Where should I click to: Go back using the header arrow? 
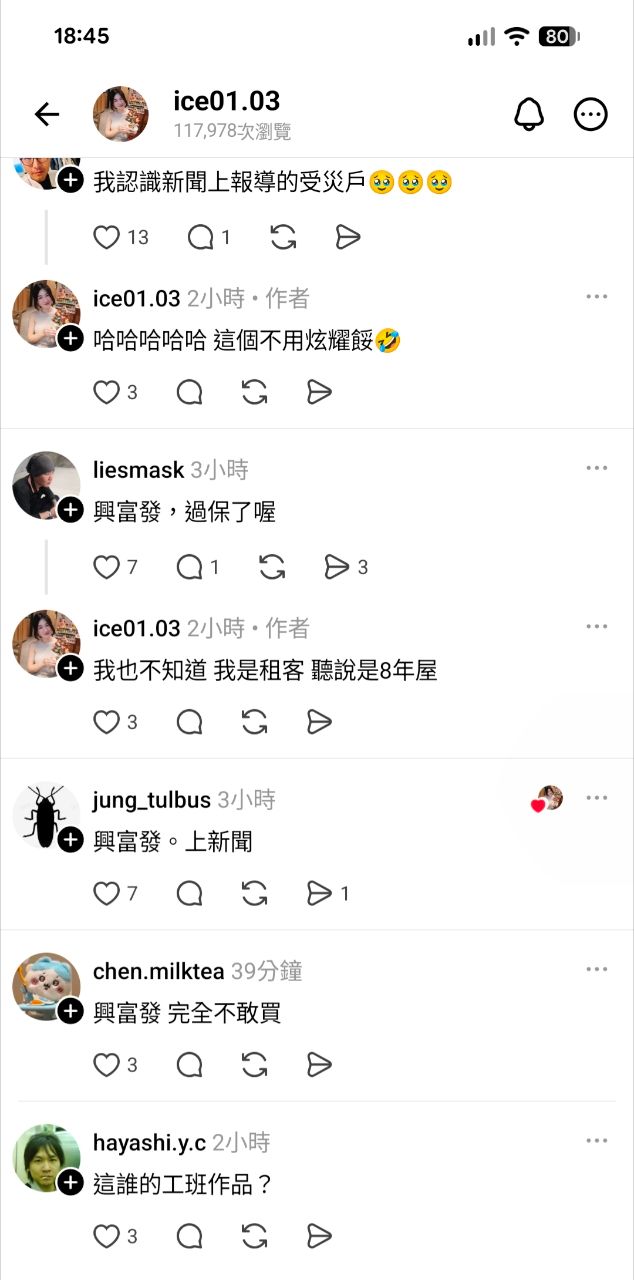pos(47,114)
